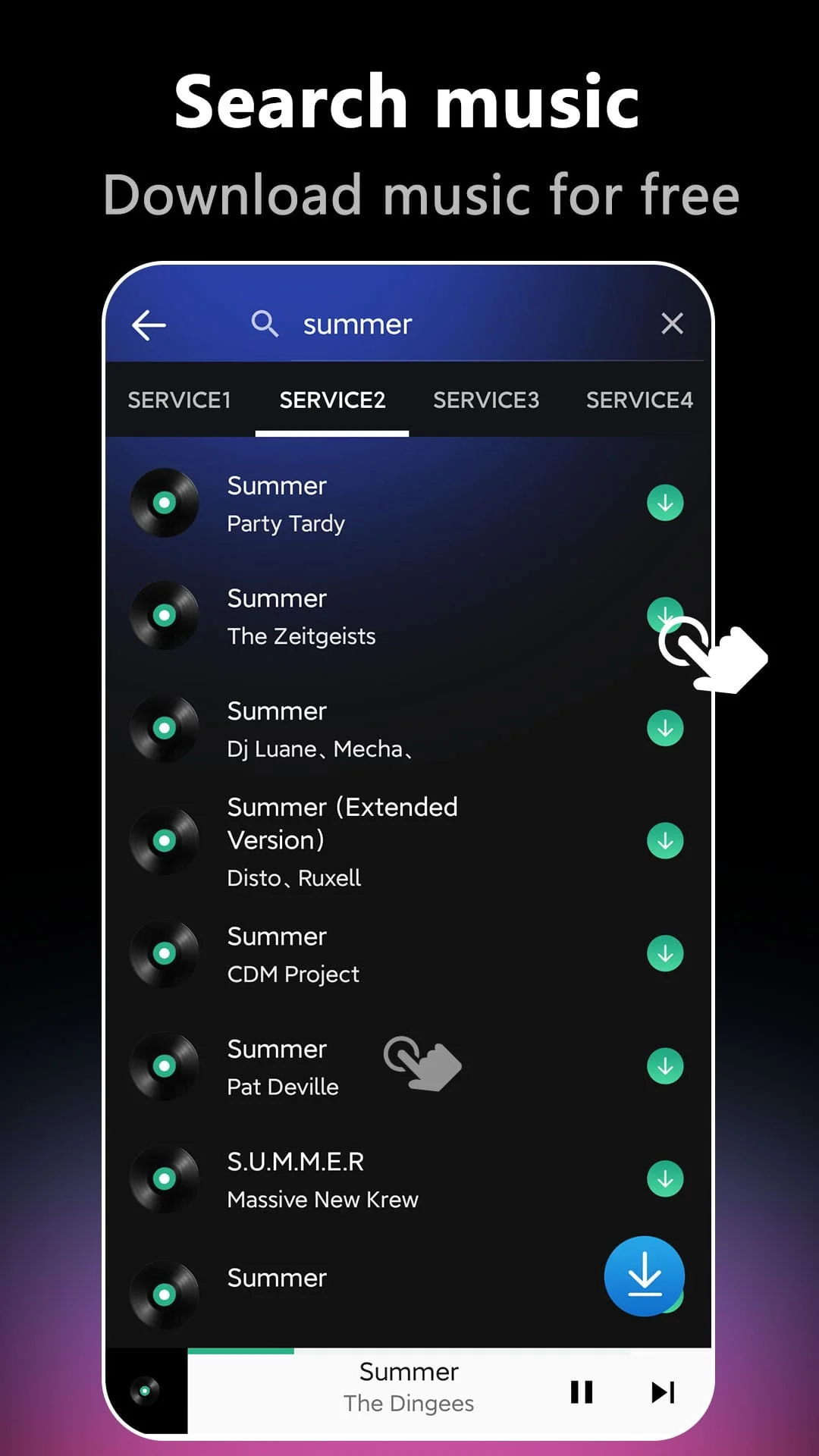Download Summer by CDM Project
The width and height of the screenshot is (819, 1456).
pos(664,953)
